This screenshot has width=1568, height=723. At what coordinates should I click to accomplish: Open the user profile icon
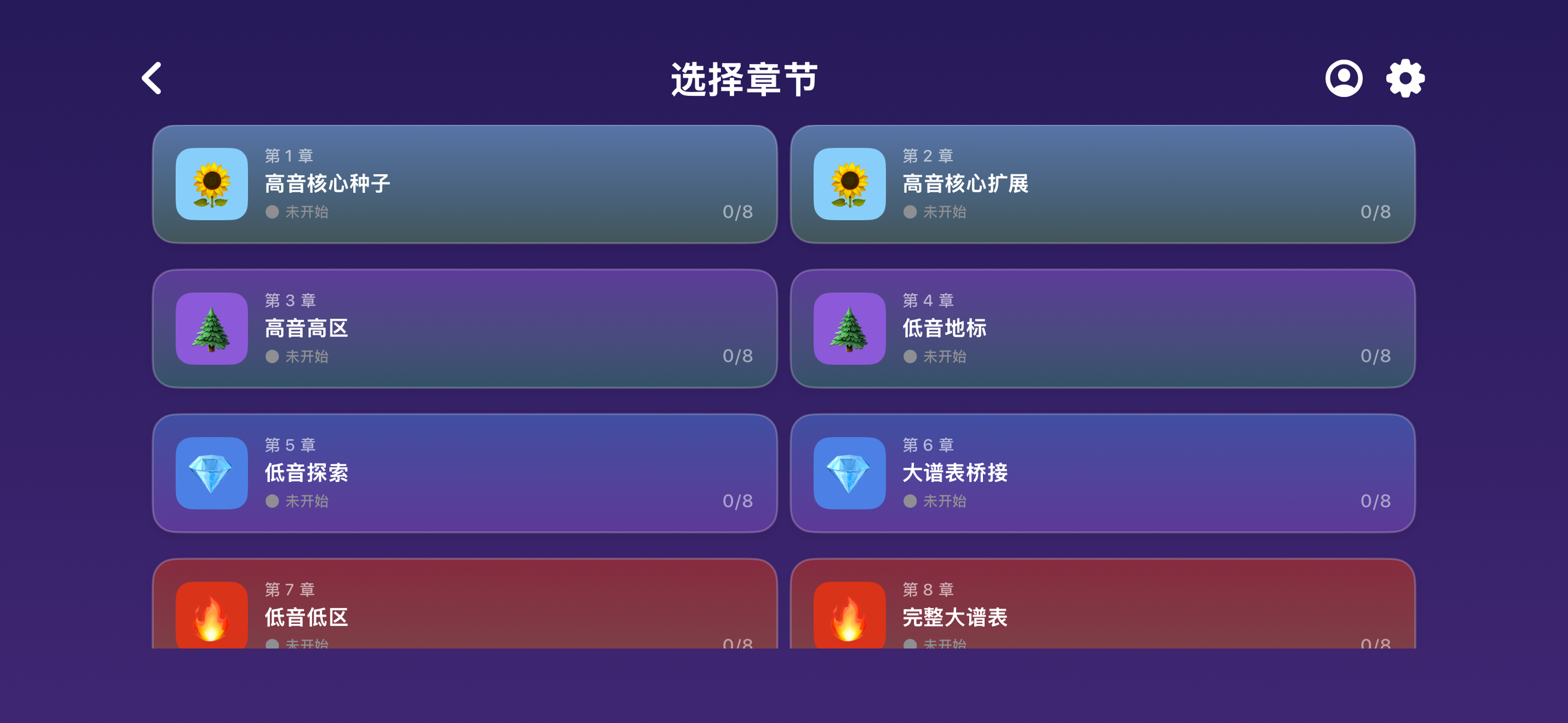(x=1343, y=78)
